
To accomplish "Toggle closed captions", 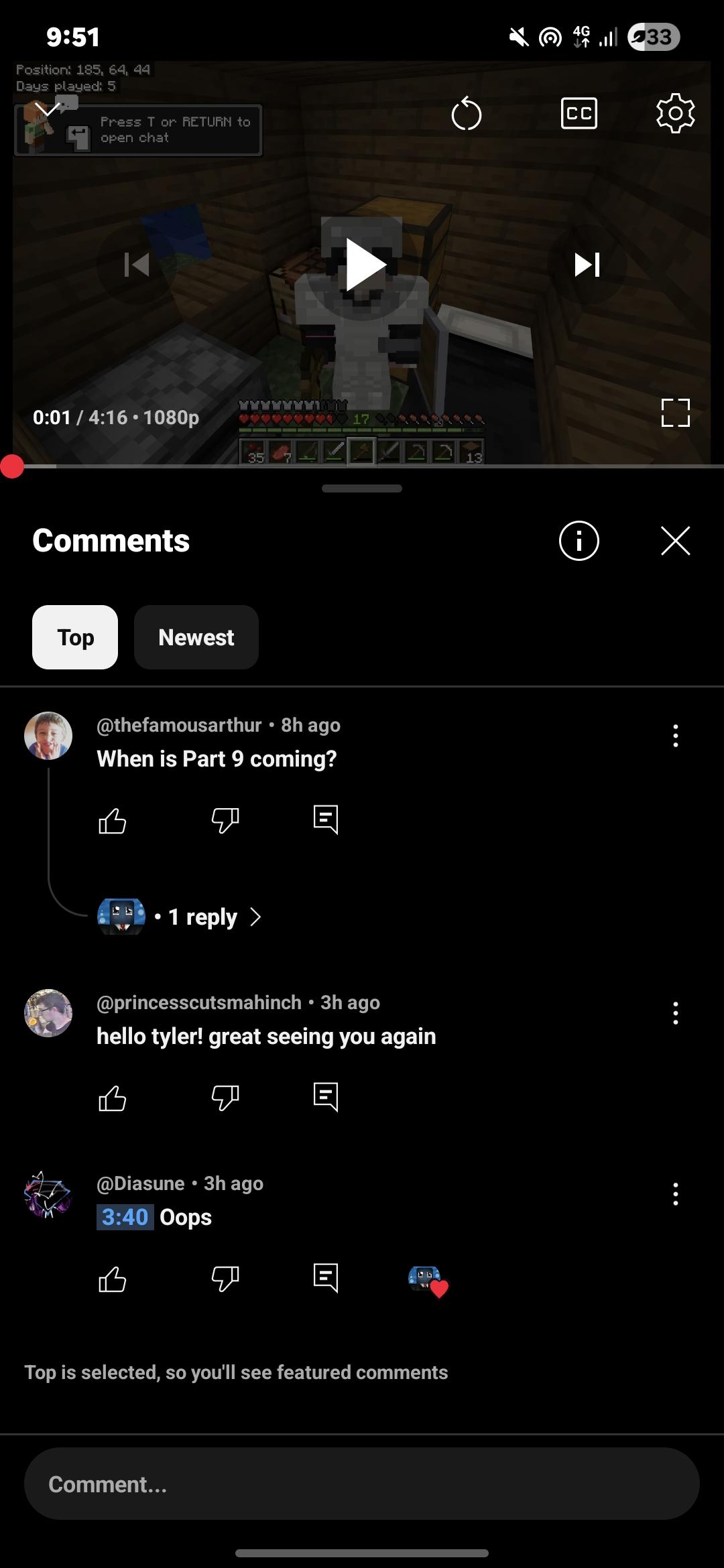I will pos(579,113).
